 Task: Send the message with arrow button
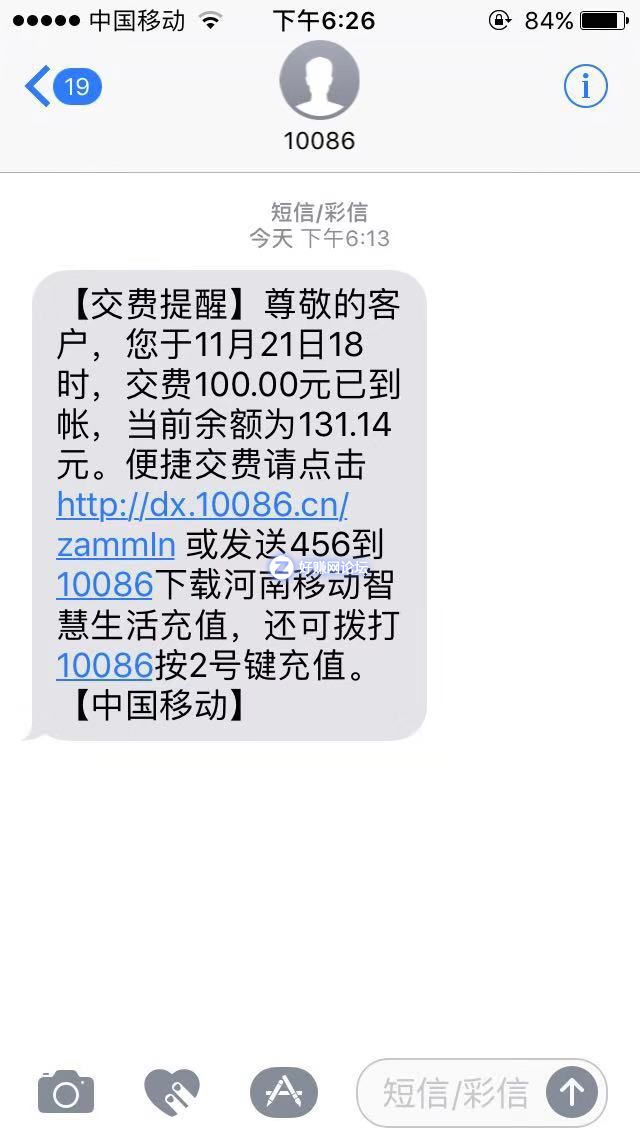(572, 1092)
